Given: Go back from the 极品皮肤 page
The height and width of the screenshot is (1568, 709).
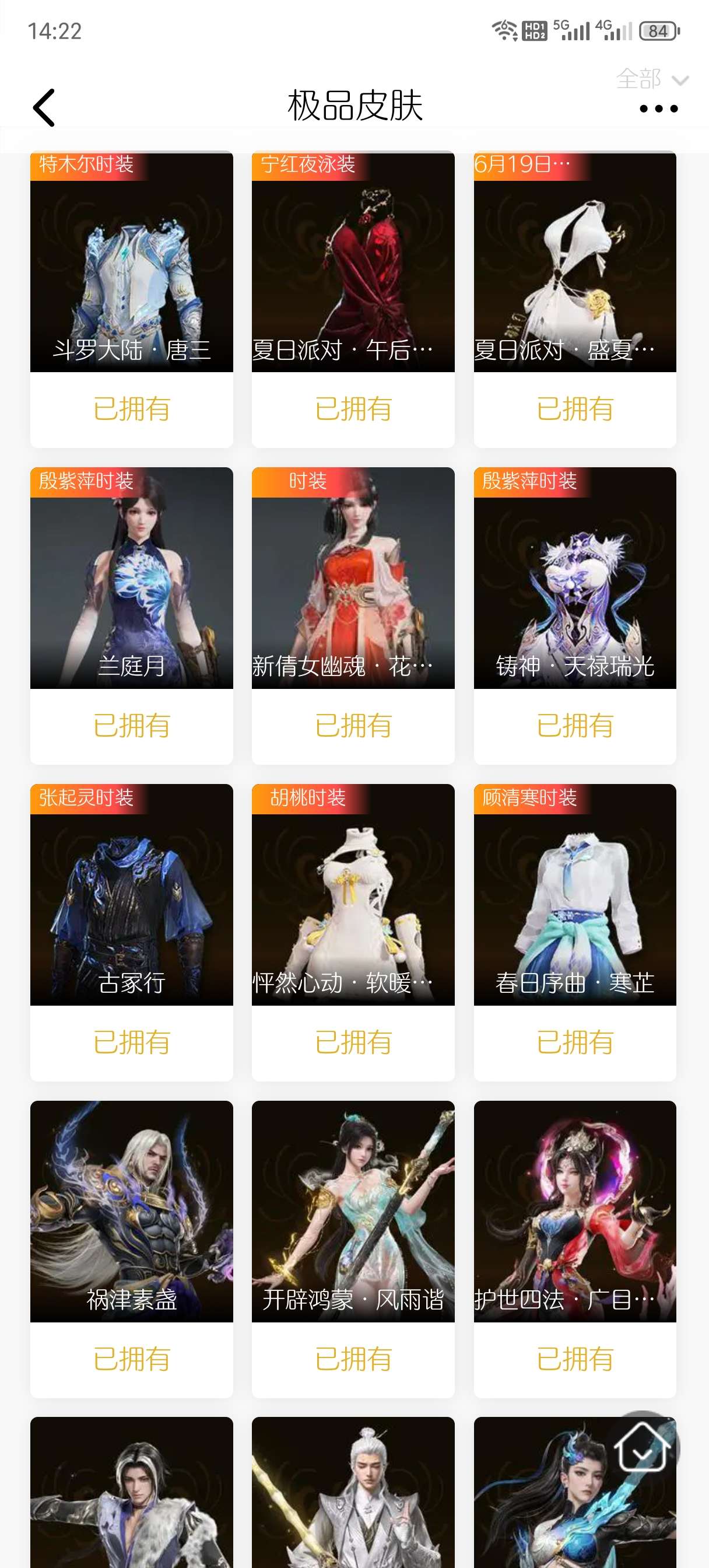Looking at the screenshot, I should point(44,108).
